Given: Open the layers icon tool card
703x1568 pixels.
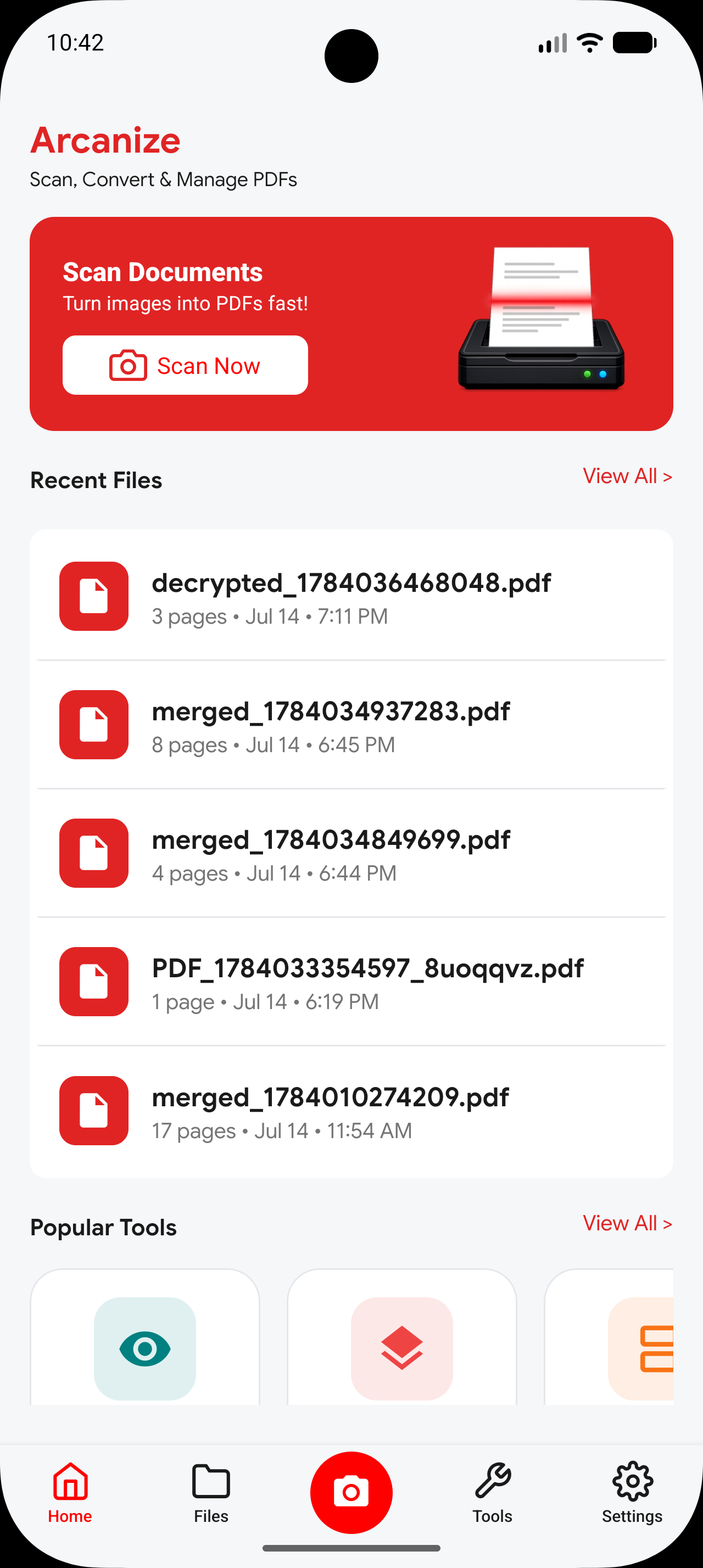Looking at the screenshot, I should point(401,1338).
